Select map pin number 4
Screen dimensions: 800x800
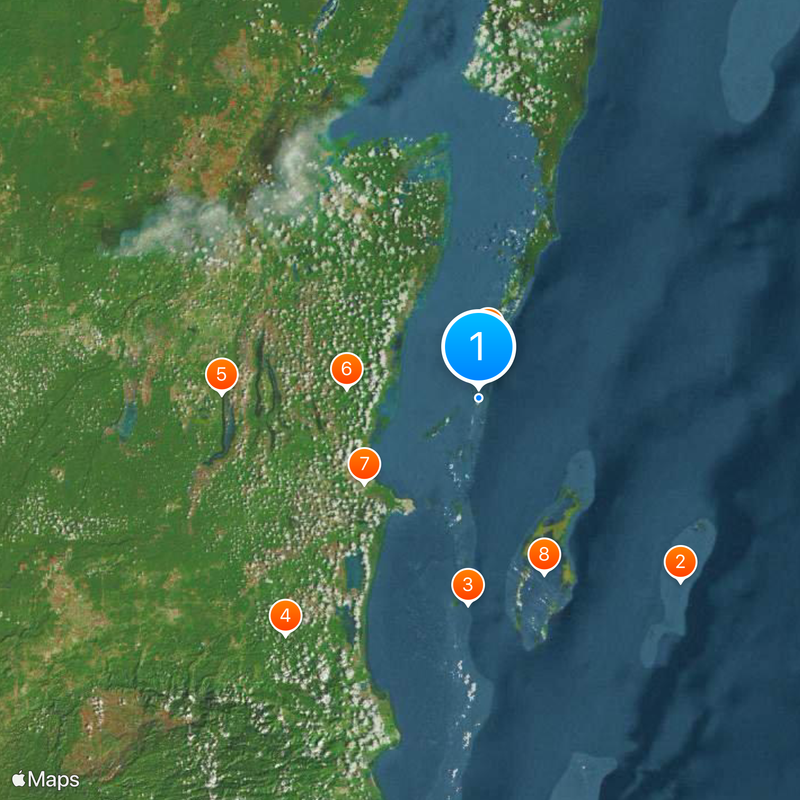[x=285, y=616]
